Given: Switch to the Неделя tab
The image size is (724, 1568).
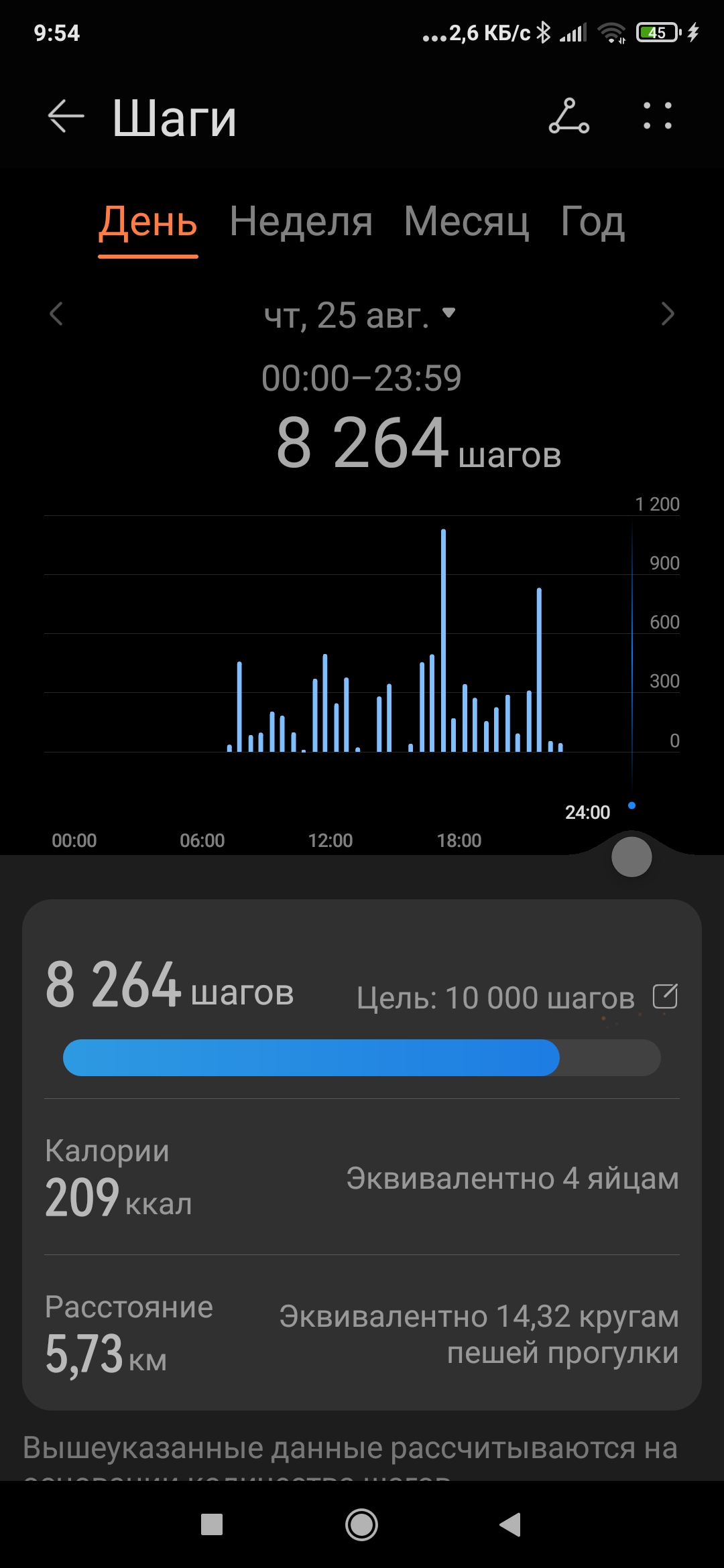Looking at the screenshot, I should click(301, 222).
